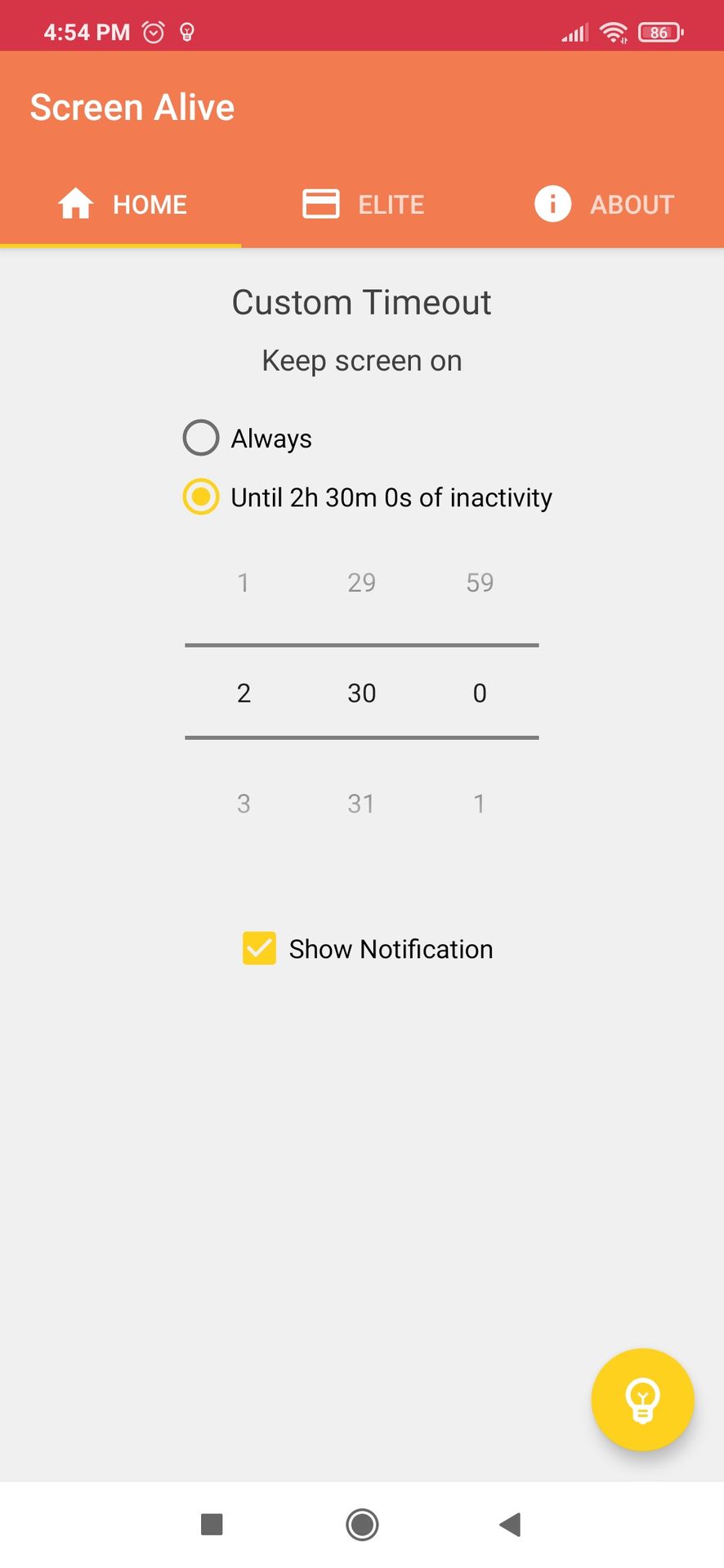The width and height of the screenshot is (724, 1568).
Task: Switch to the About tab
Action: coord(604,204)
